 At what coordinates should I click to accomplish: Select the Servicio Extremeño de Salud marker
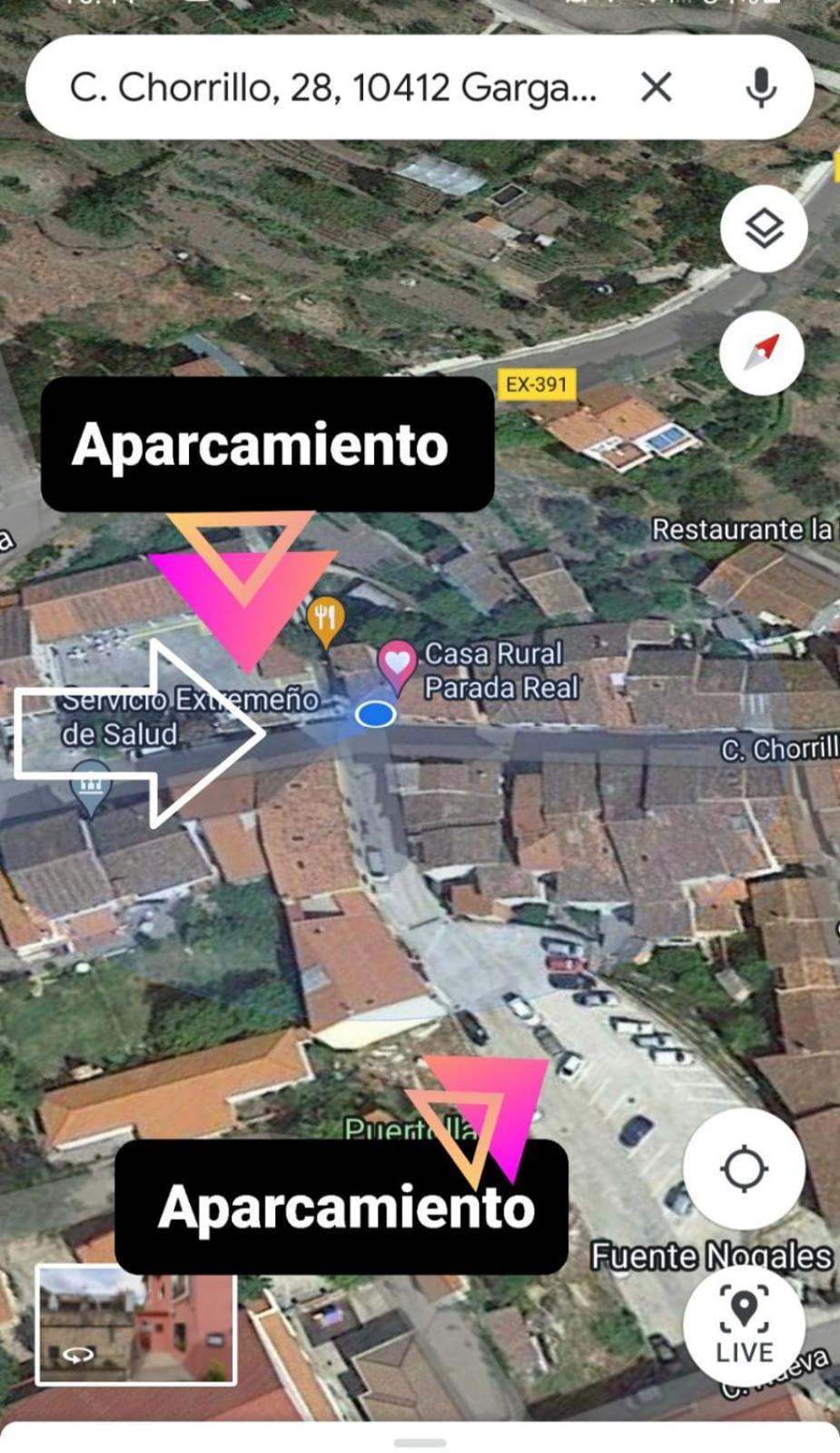click(90, 783)
